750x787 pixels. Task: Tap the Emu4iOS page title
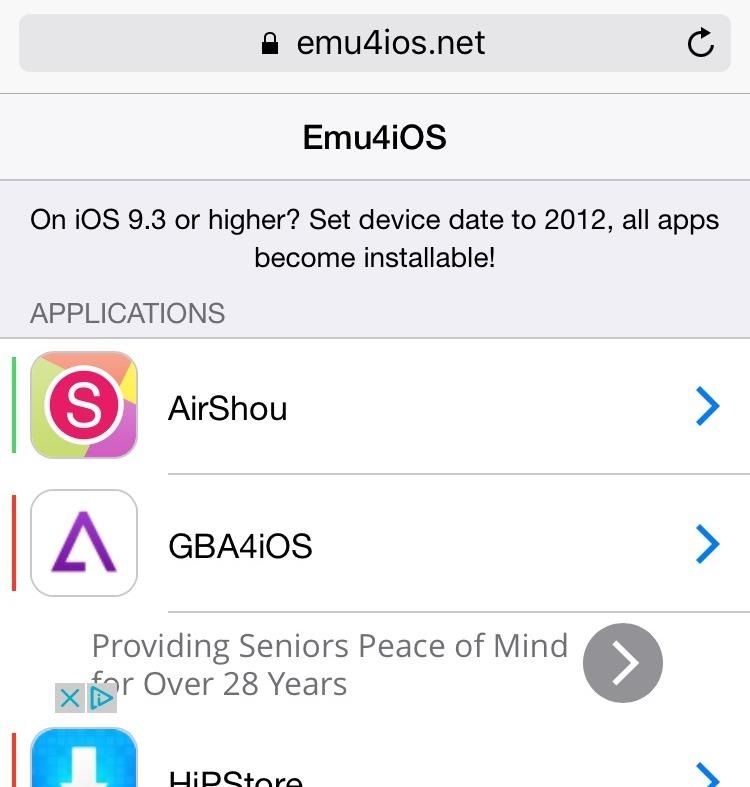[x=374, y=136]
